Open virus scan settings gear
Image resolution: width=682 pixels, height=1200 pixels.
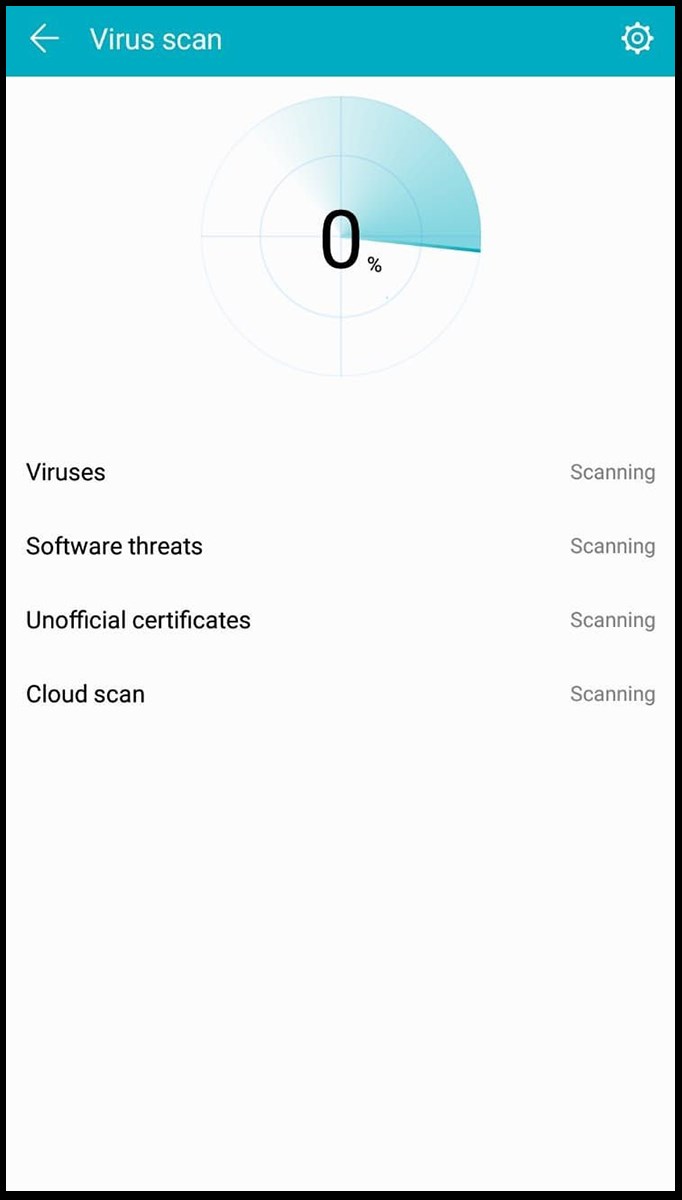point(637,39)
